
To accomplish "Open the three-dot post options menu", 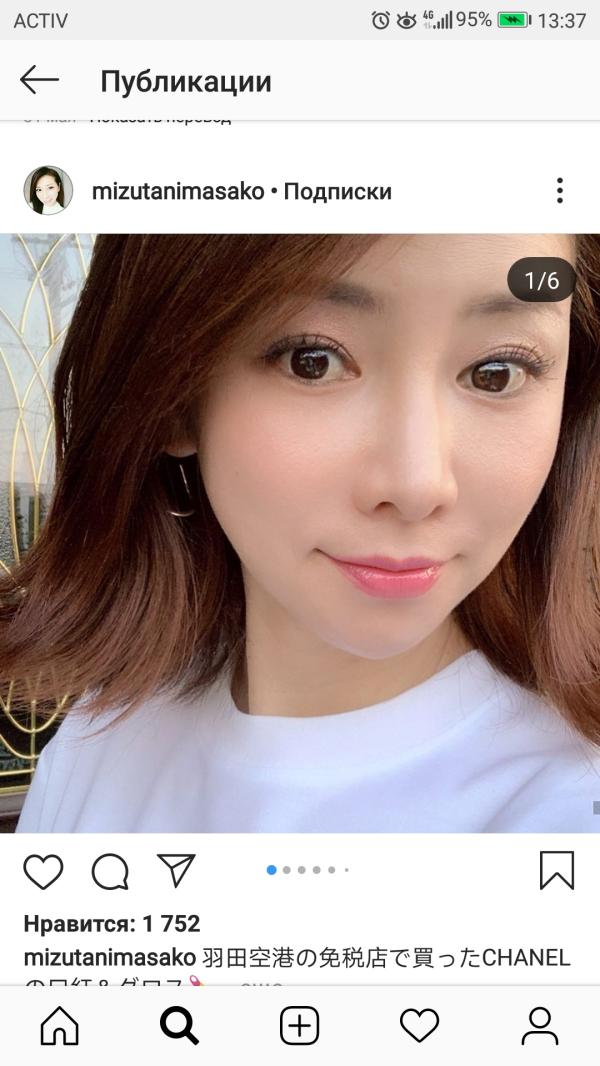I will 559,191.
